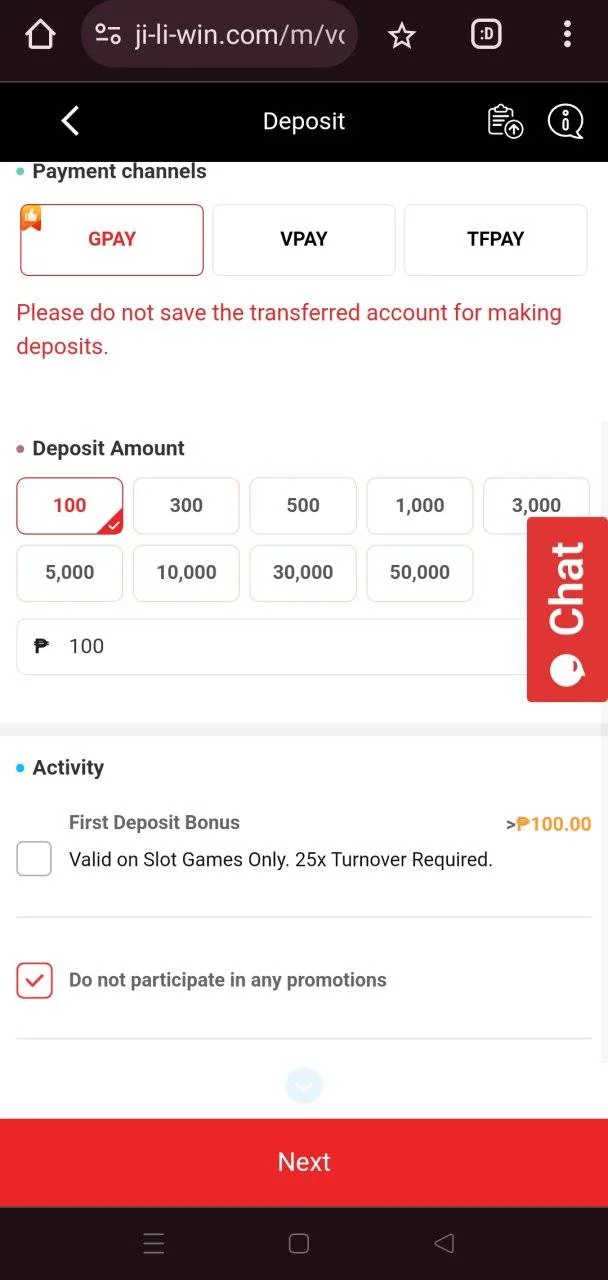Continue with the Next button
This screenshot has width=608, height=1280.
[304, 1162]
